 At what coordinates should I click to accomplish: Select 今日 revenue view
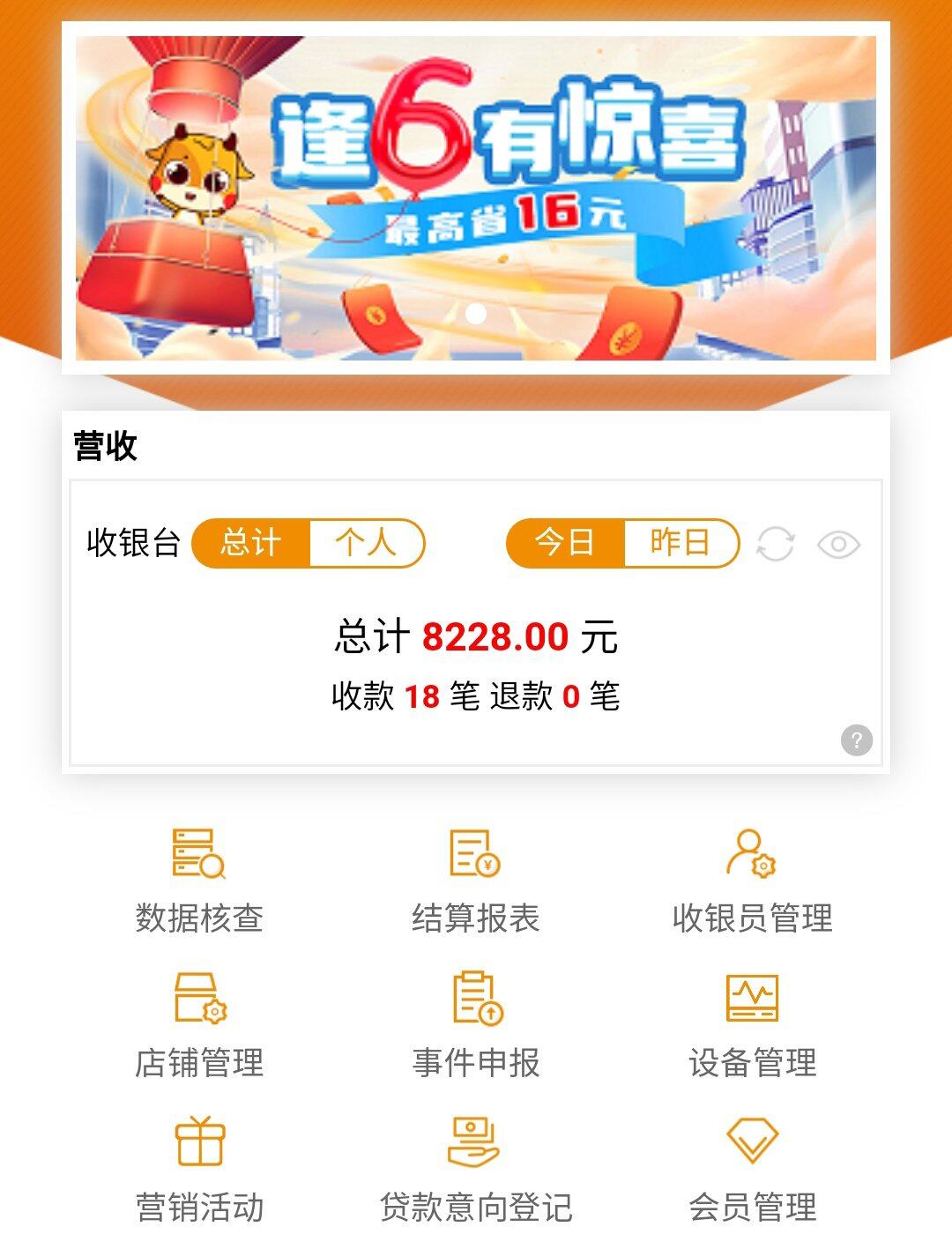565,543
